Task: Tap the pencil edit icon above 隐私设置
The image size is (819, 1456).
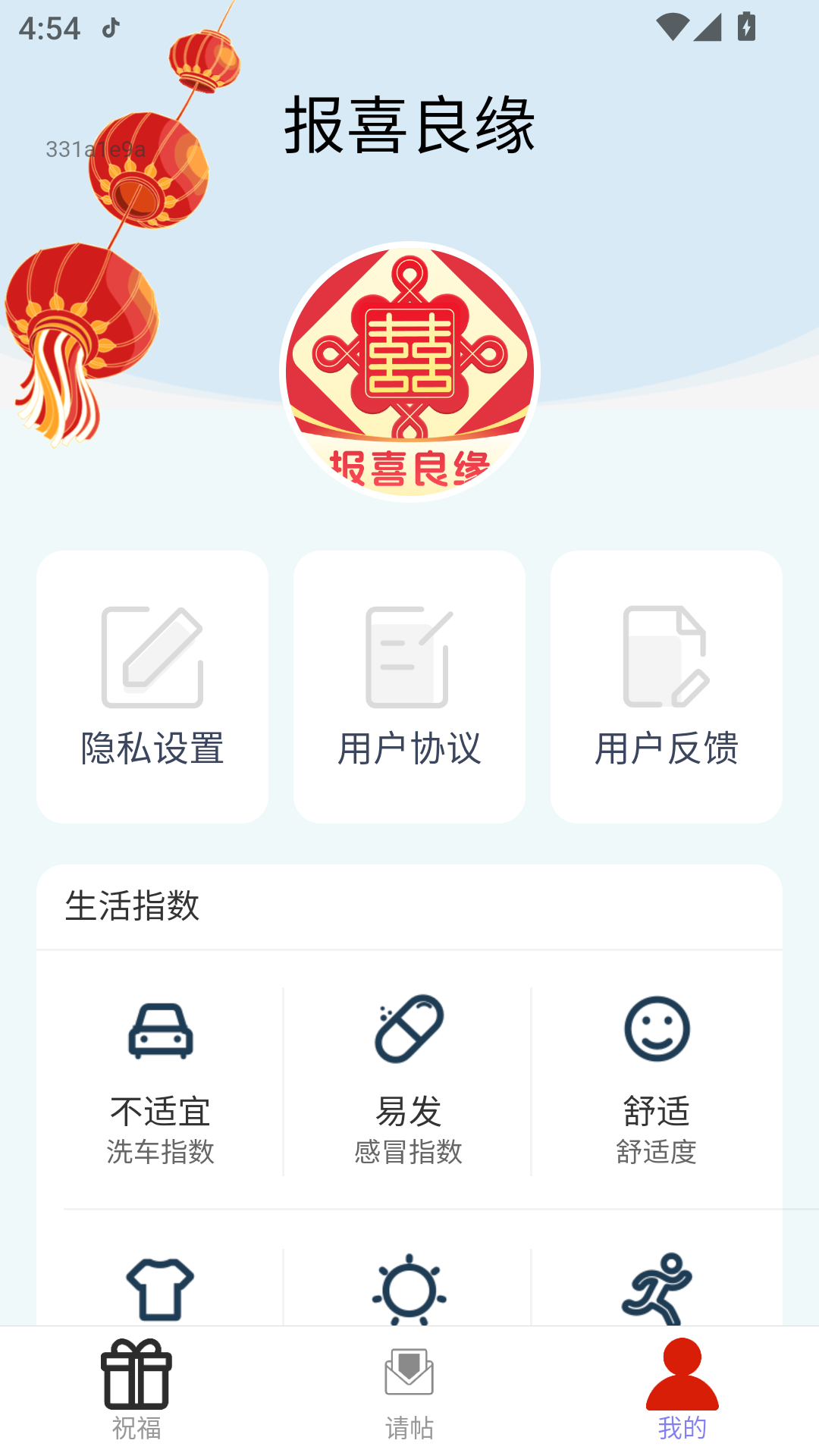Action: [152, 656]
